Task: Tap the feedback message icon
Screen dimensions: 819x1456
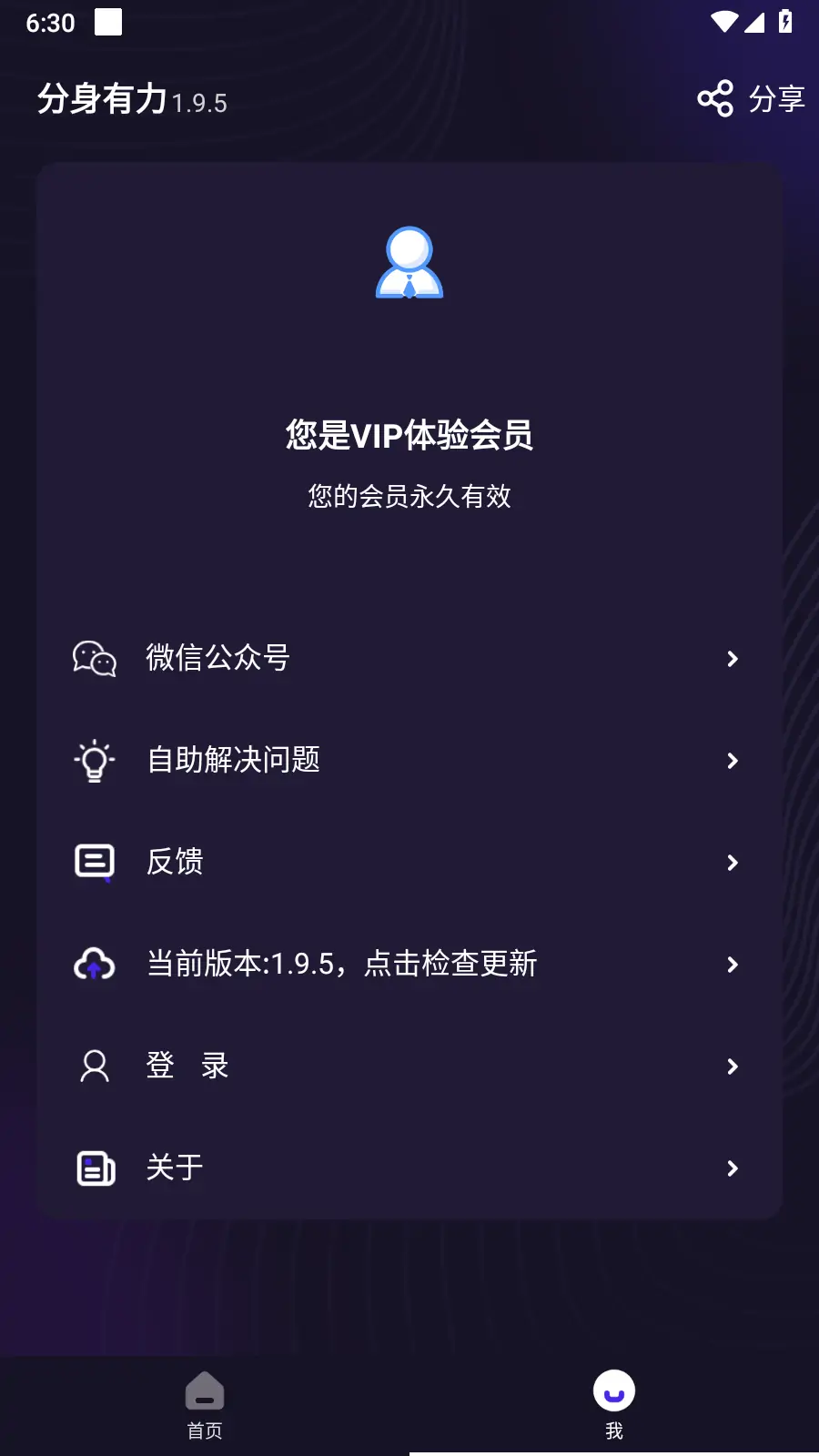Action: click(94, 862)
